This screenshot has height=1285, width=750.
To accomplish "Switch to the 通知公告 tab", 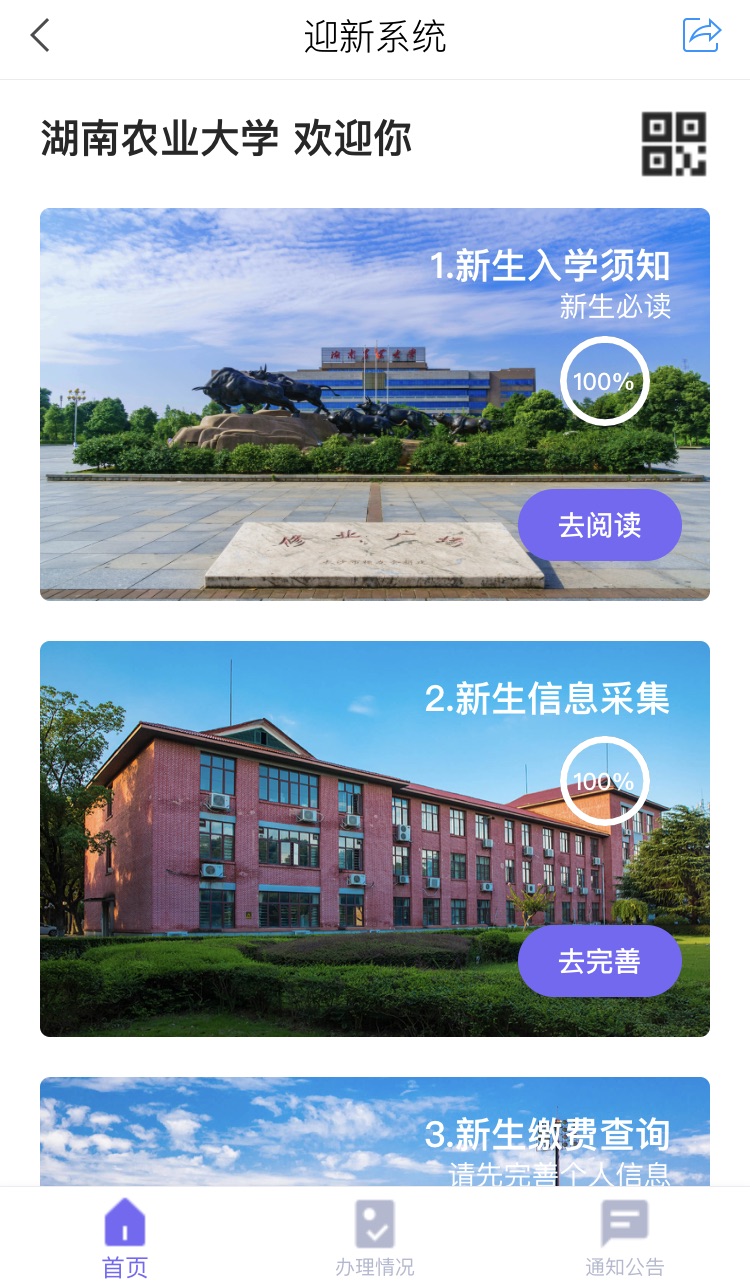I will tap(624, 1238).
